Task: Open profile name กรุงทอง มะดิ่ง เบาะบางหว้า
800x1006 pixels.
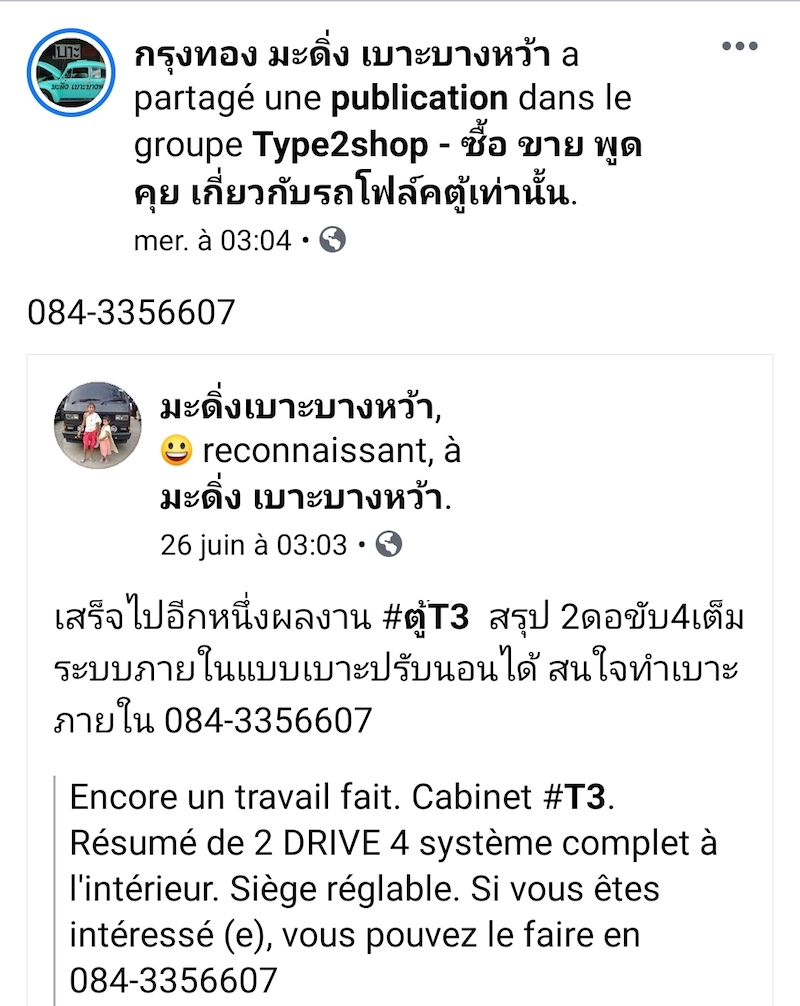Action: click(x=344, y=55)
